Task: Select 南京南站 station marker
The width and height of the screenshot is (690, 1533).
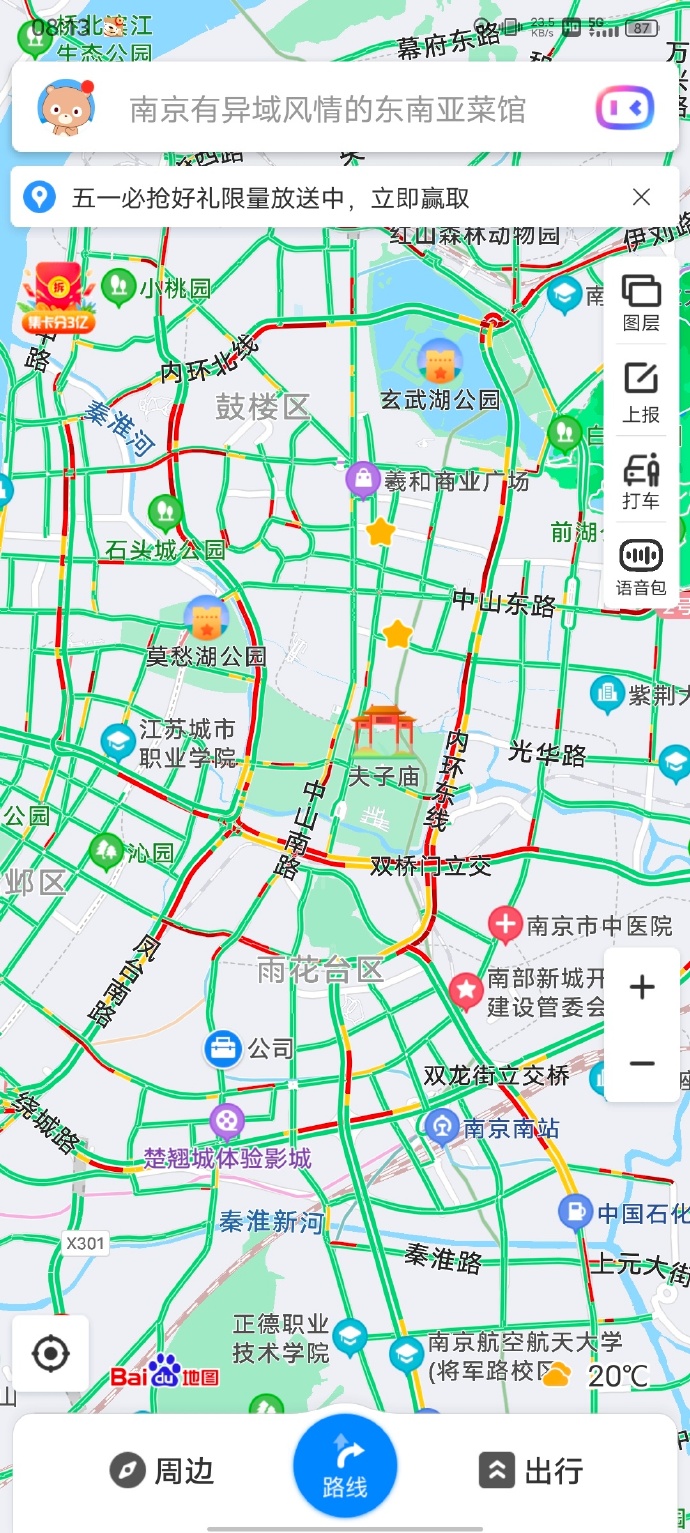Action: pos(440,1126)
